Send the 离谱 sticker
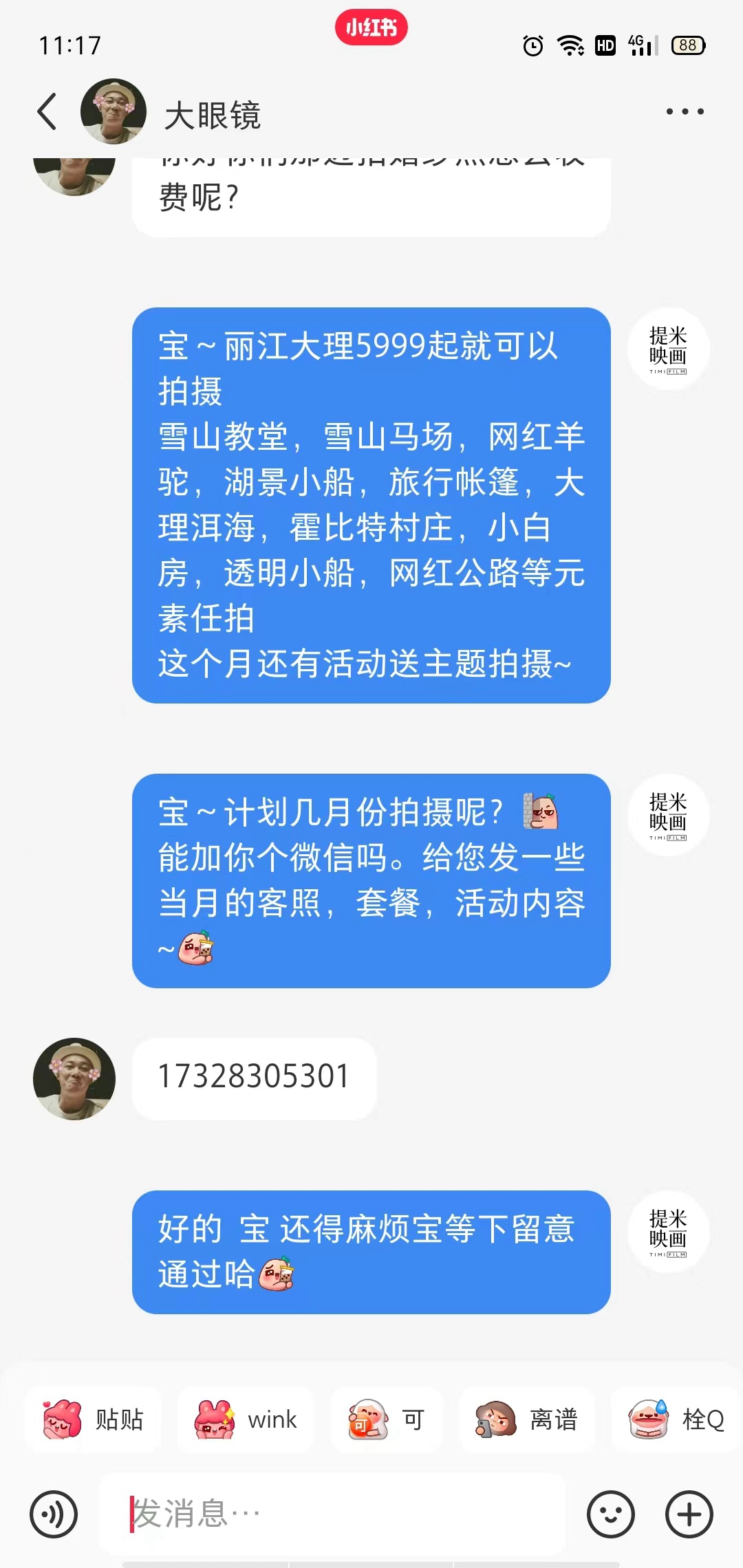The height and width of the screenshot is (1568, 743). pyautogui.click(x=527, y=1419)
